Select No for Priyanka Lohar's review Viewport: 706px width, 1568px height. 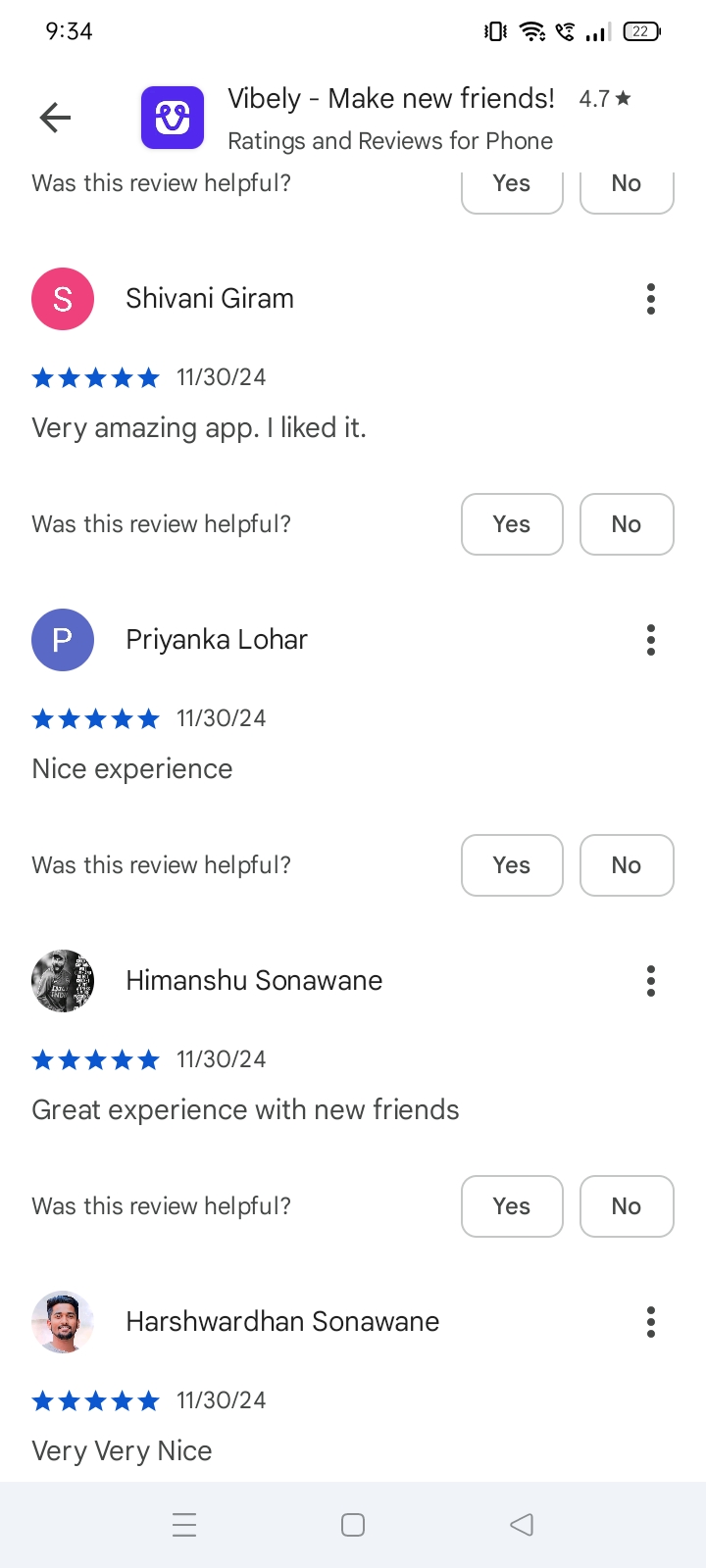[x=626, y=865]
